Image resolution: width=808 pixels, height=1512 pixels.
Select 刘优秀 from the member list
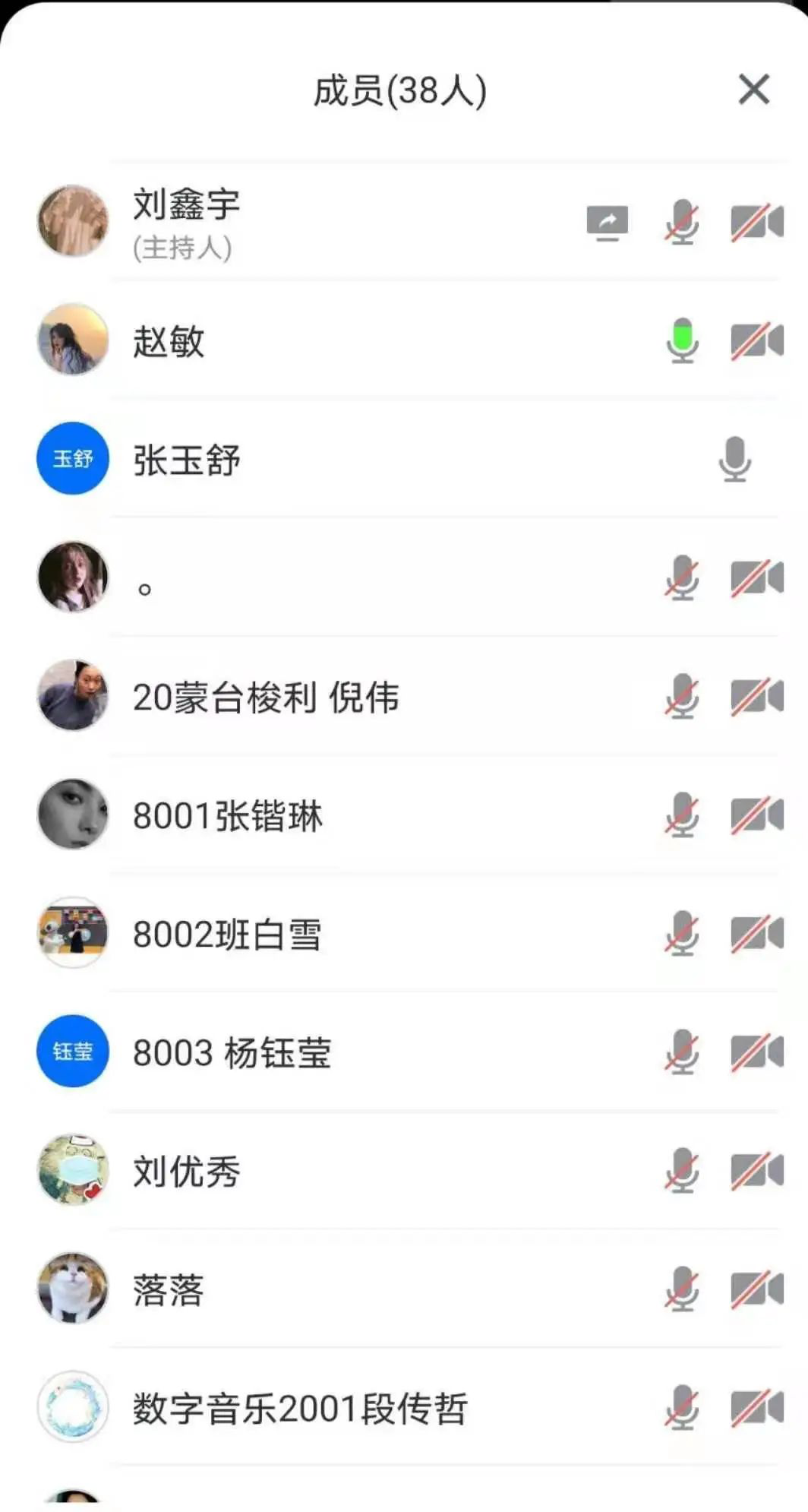[x=187, y=1172]
